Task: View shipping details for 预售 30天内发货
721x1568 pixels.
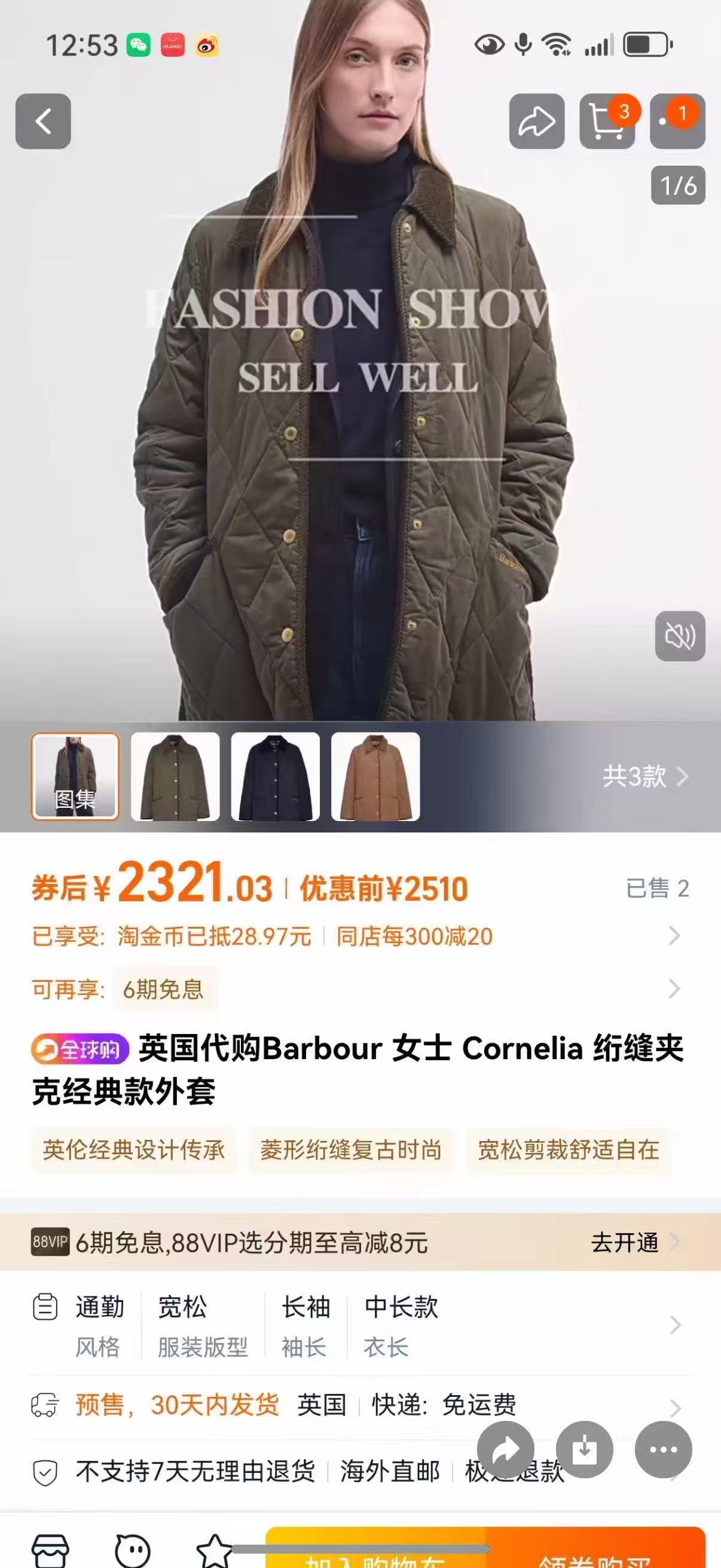Action: pyautogui.click(x=360, y=1405)
